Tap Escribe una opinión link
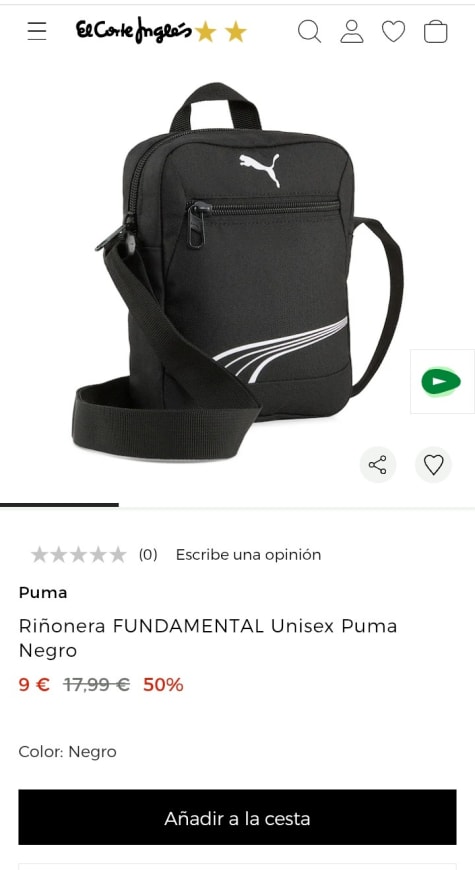Screen dimensions: 475x870 click(x=248, y=554)
